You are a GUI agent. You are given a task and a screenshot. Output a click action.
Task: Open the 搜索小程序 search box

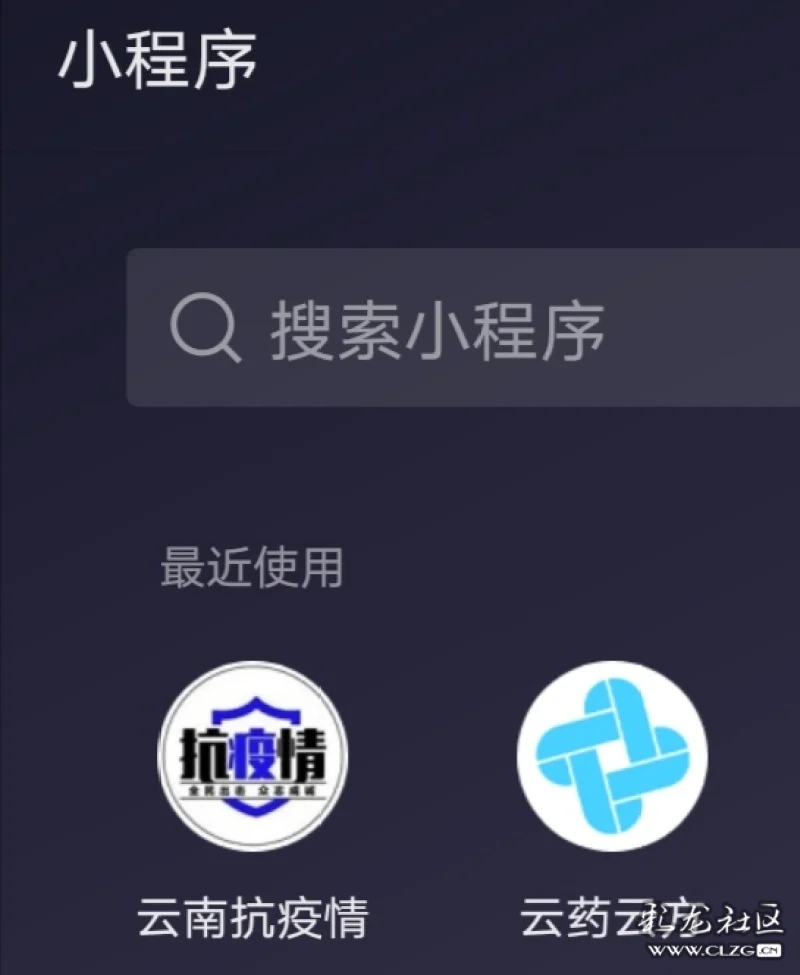click(x=460, y=328)
